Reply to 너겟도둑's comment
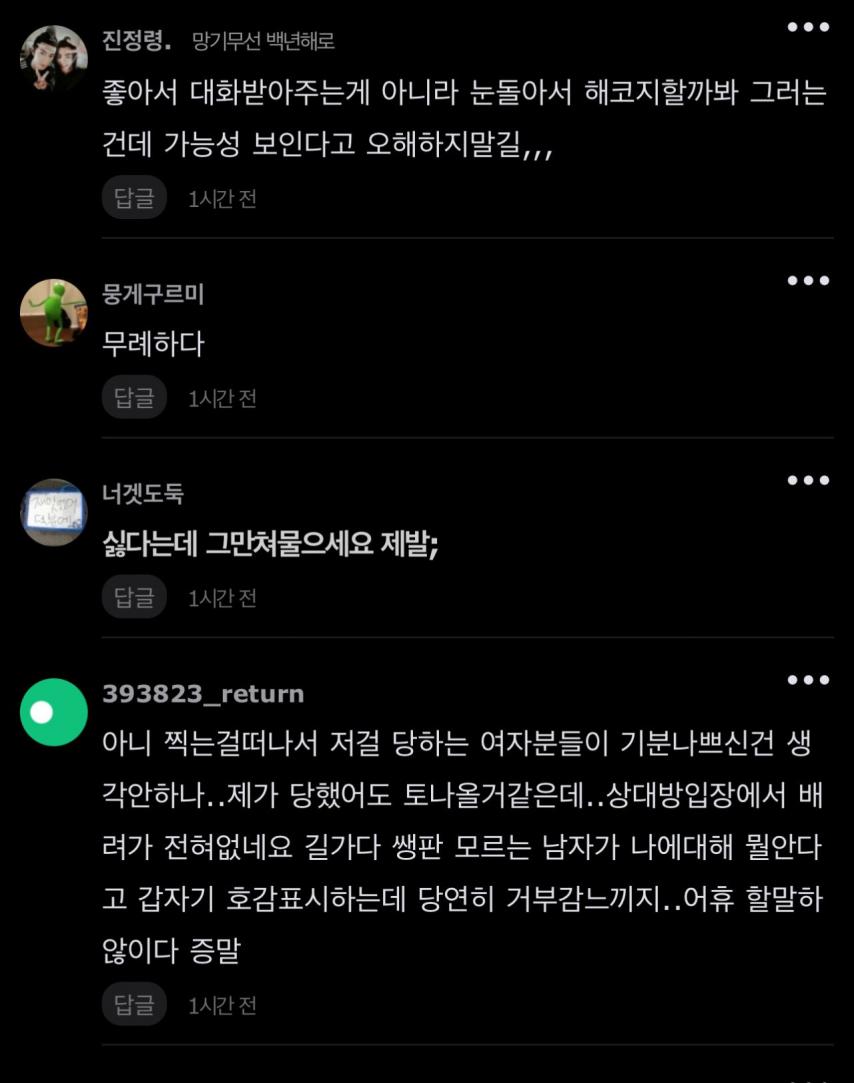 coord(134,598)
